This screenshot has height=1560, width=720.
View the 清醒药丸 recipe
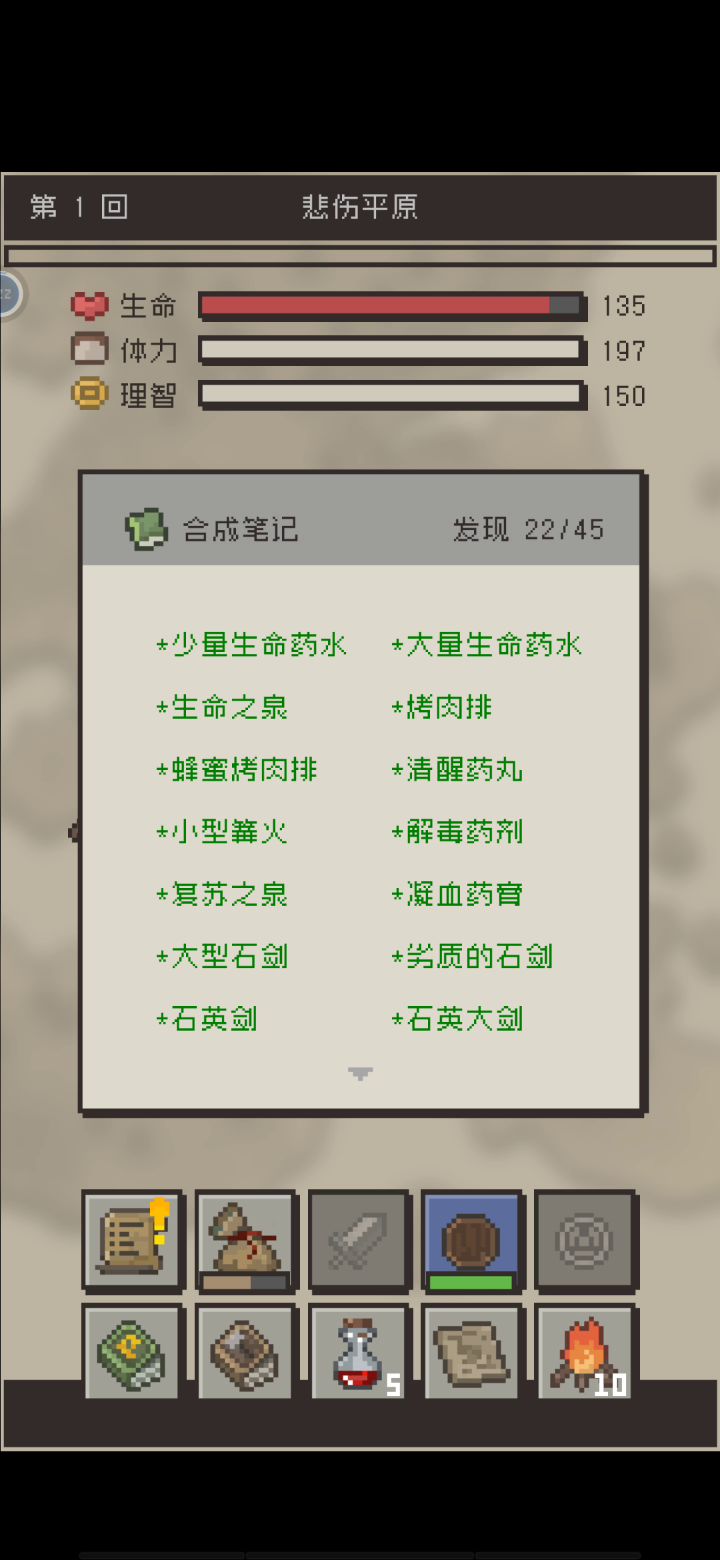458,770
